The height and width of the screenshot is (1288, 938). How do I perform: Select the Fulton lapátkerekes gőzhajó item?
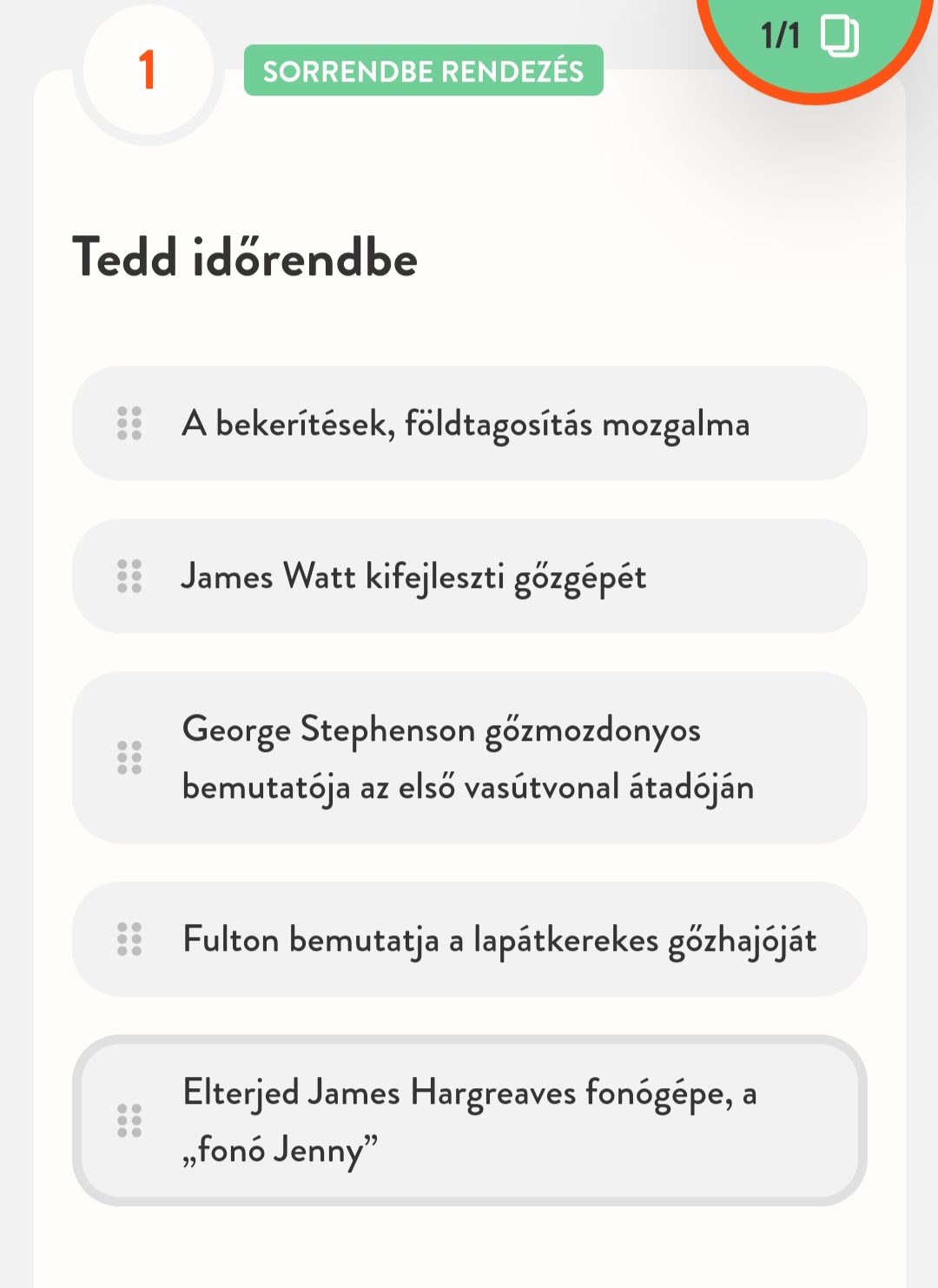pos(469,940)
